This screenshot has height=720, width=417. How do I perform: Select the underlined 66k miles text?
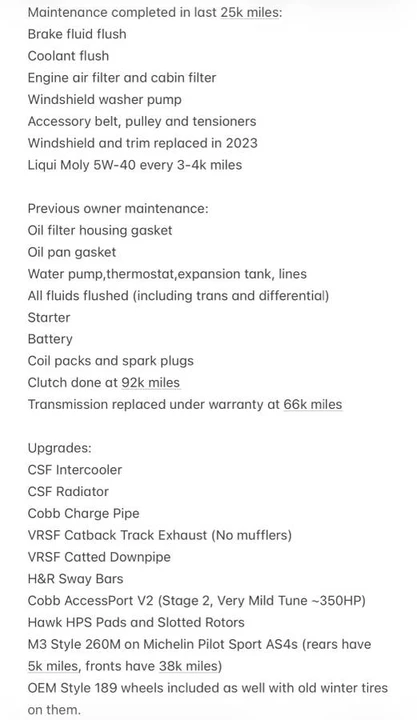[313, 405]
